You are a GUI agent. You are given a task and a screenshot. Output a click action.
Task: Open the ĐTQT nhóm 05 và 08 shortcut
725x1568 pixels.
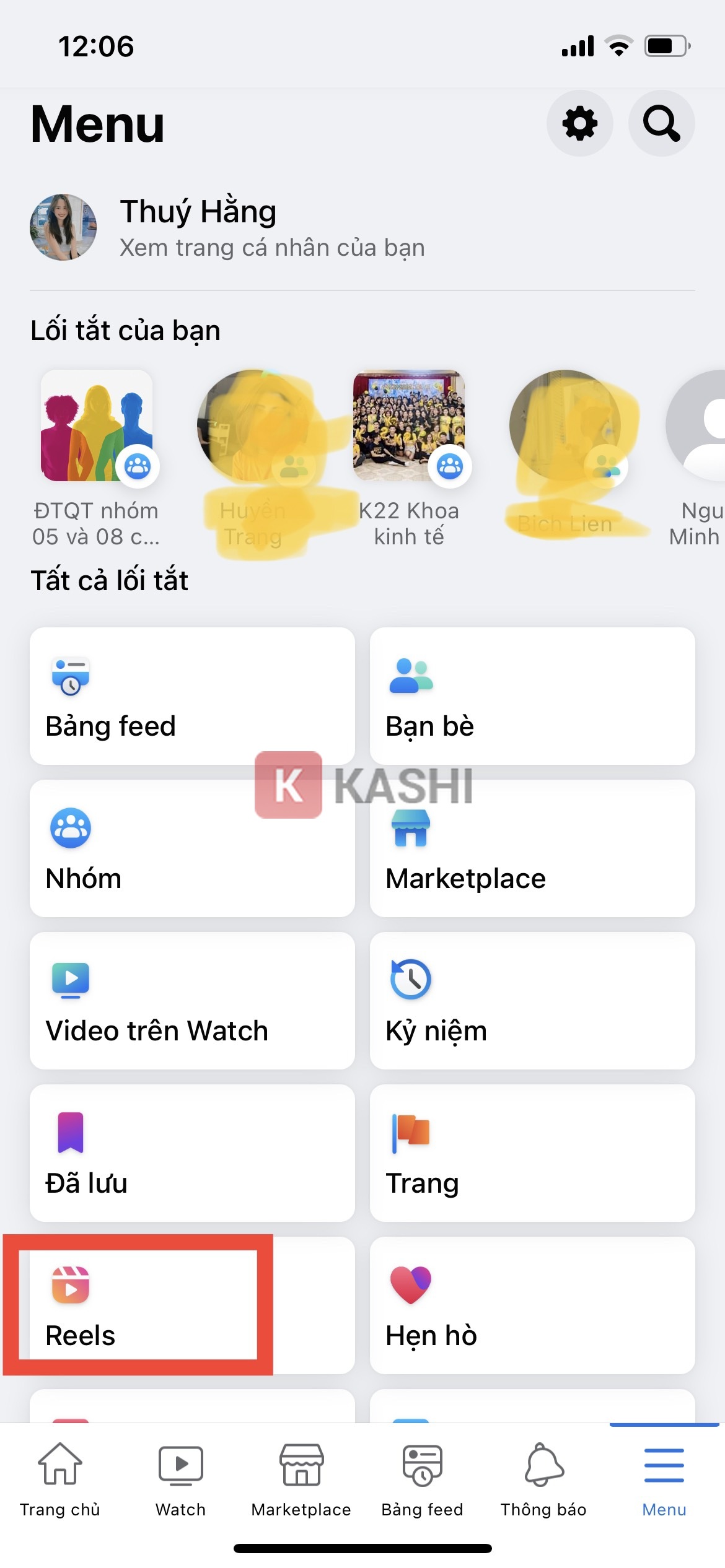pos(97,458)
